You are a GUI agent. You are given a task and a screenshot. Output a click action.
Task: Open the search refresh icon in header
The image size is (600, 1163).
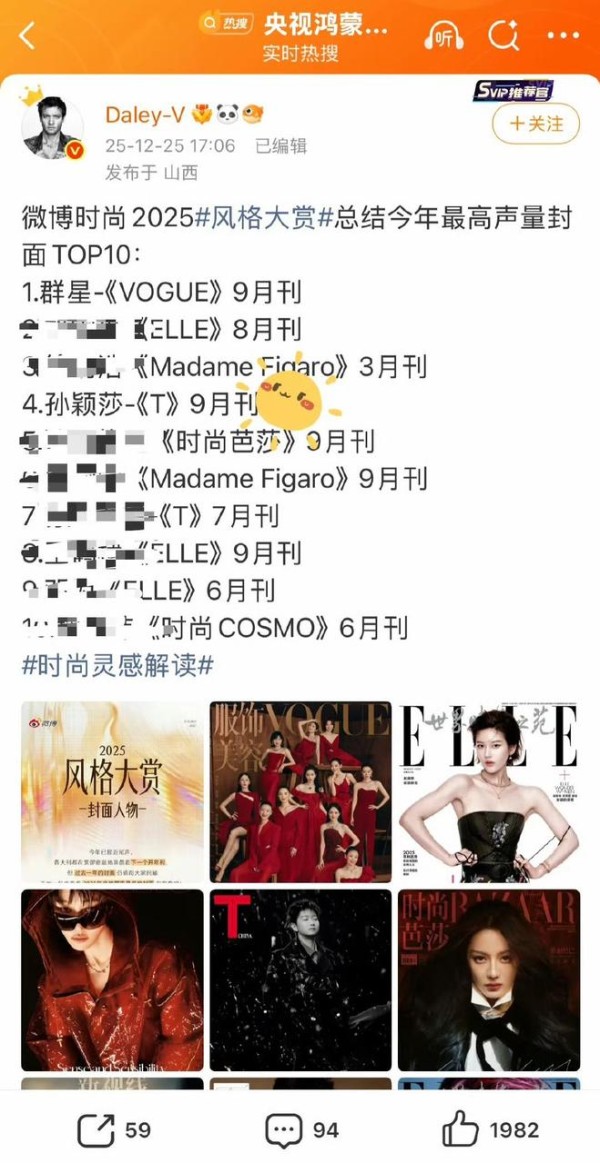tap(503, 36)
